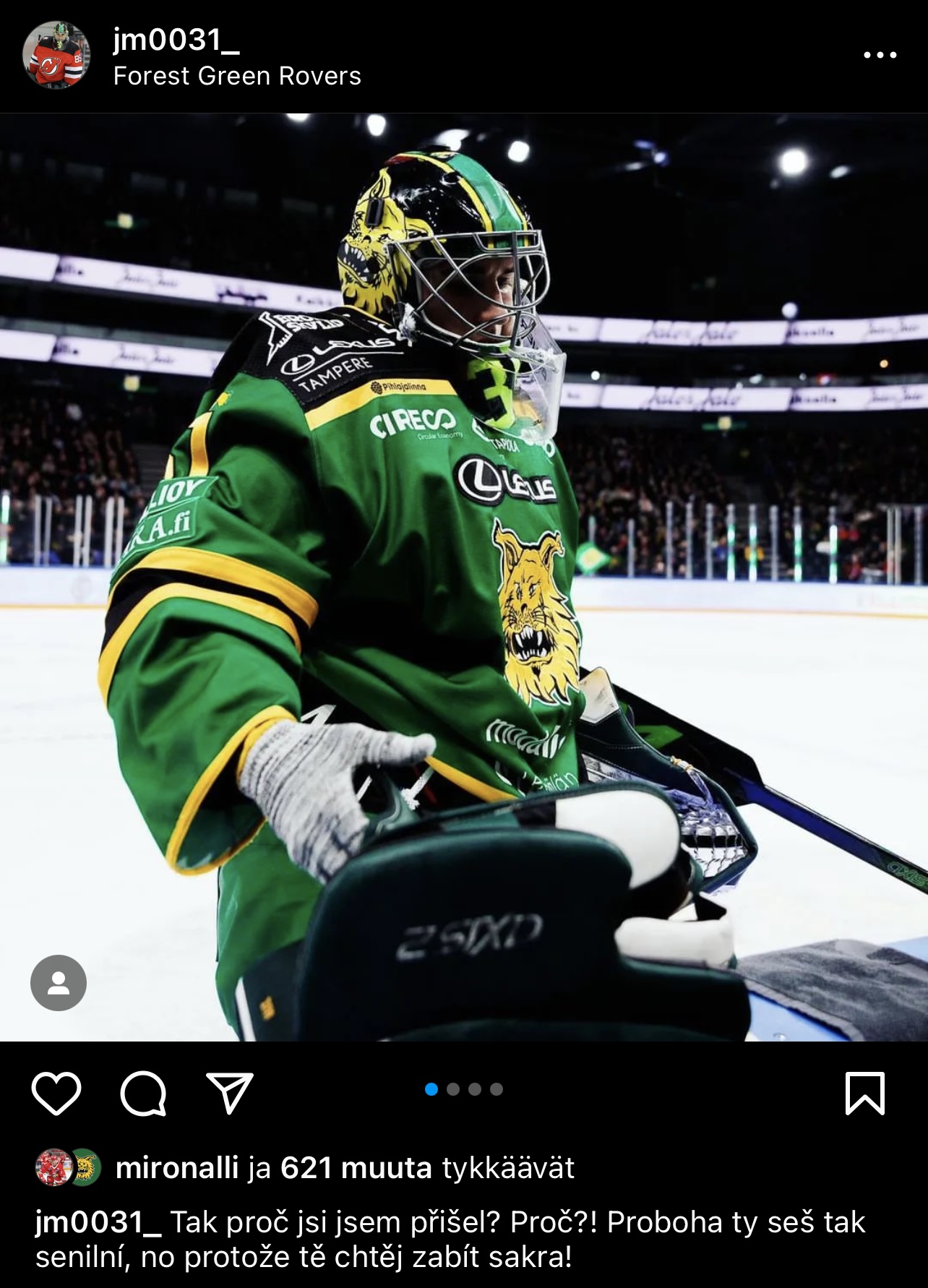
Task: View the list of 621 muuta likes
Action: coord(356,1168)
